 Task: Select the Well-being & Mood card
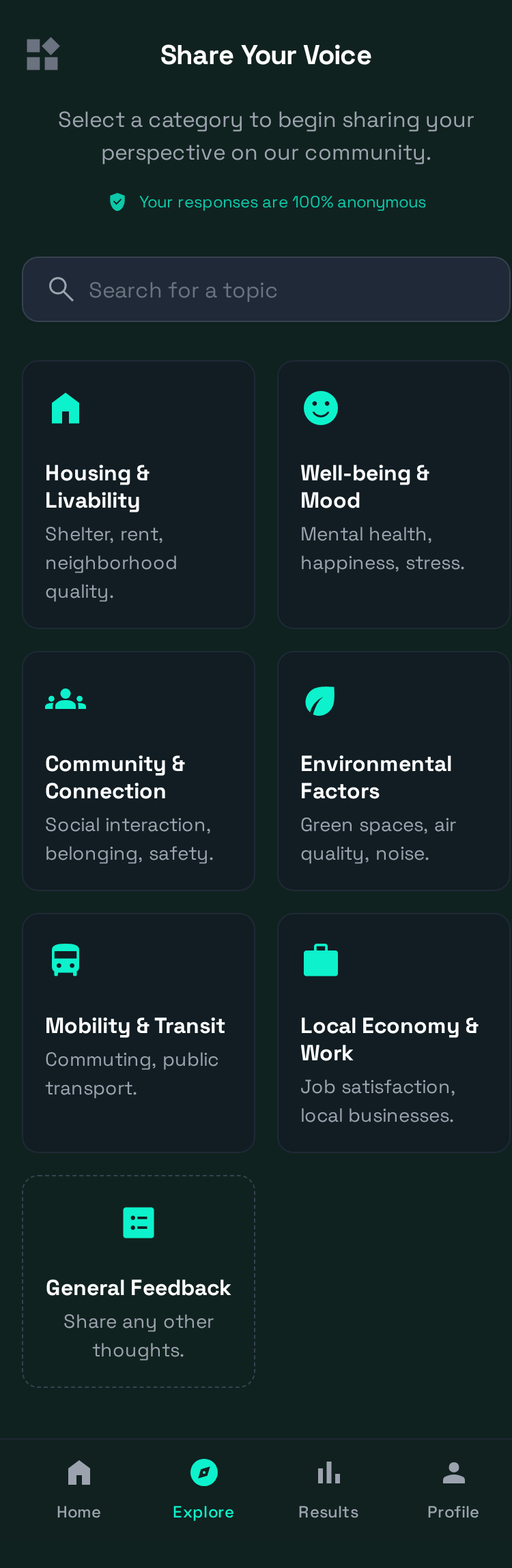(393, 495)
